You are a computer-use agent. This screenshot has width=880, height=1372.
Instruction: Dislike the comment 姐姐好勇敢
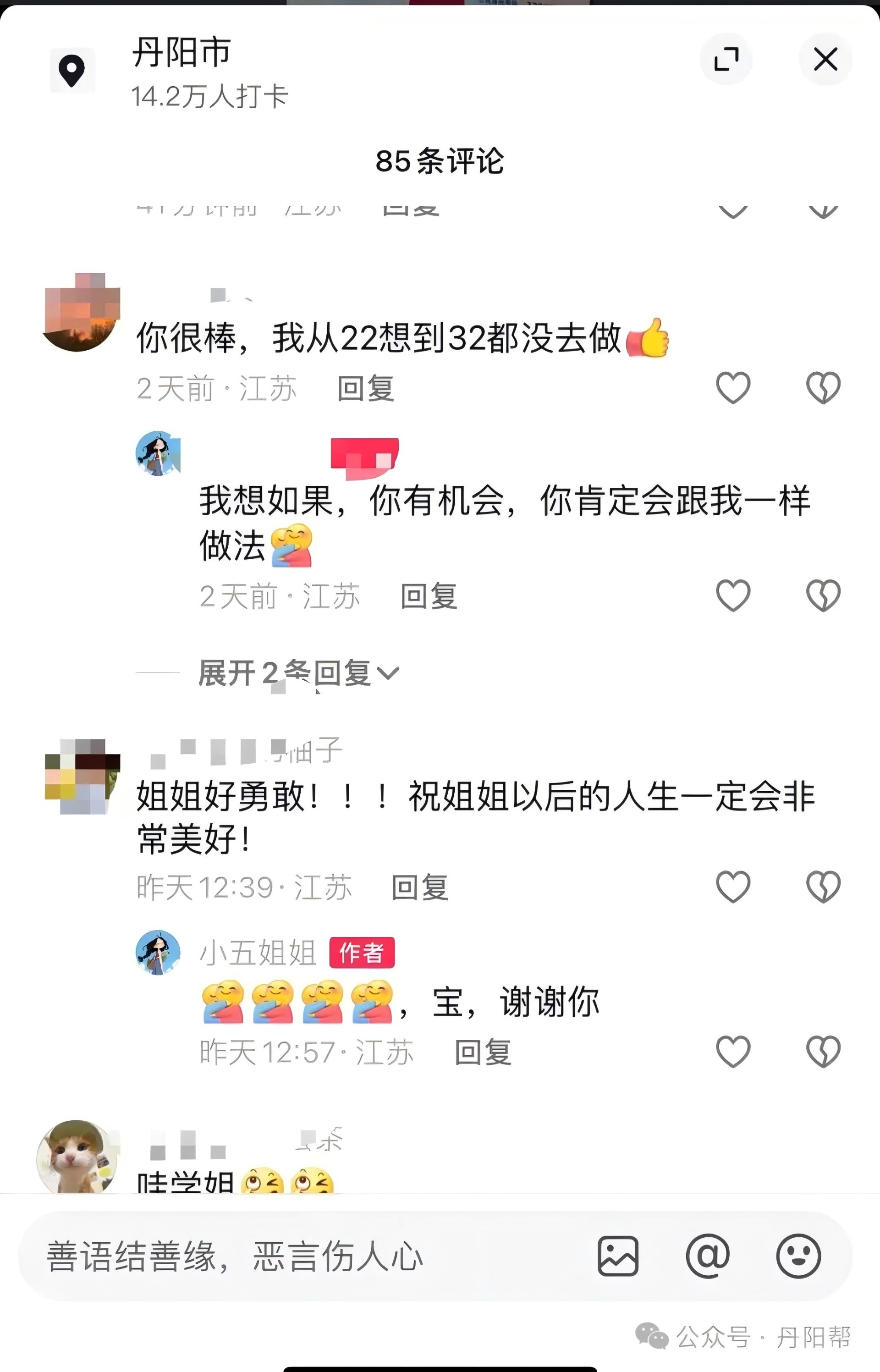(823, 887)
